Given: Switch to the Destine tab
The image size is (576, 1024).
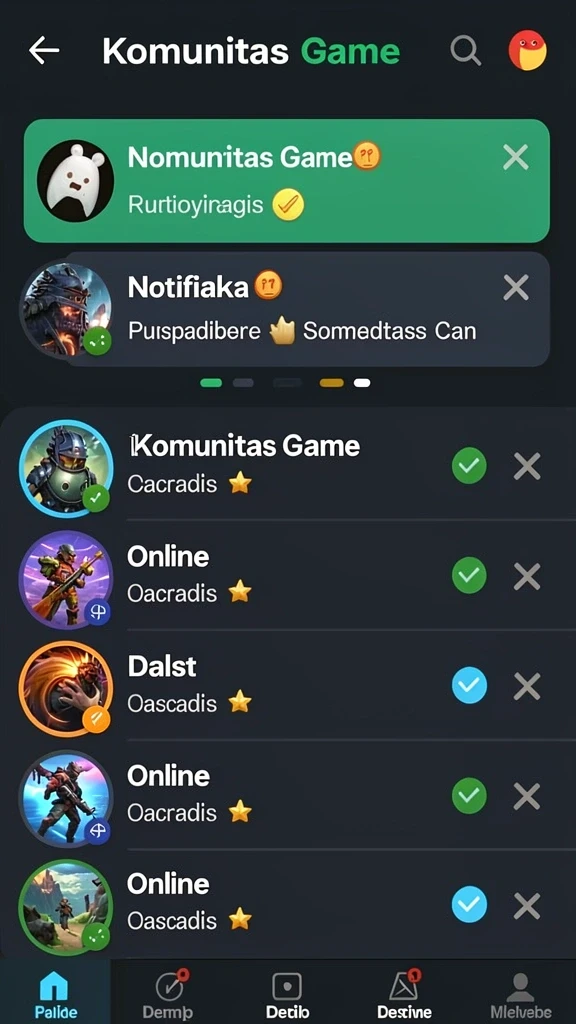Looking at the screenshot, I should [x=404, y=993].
